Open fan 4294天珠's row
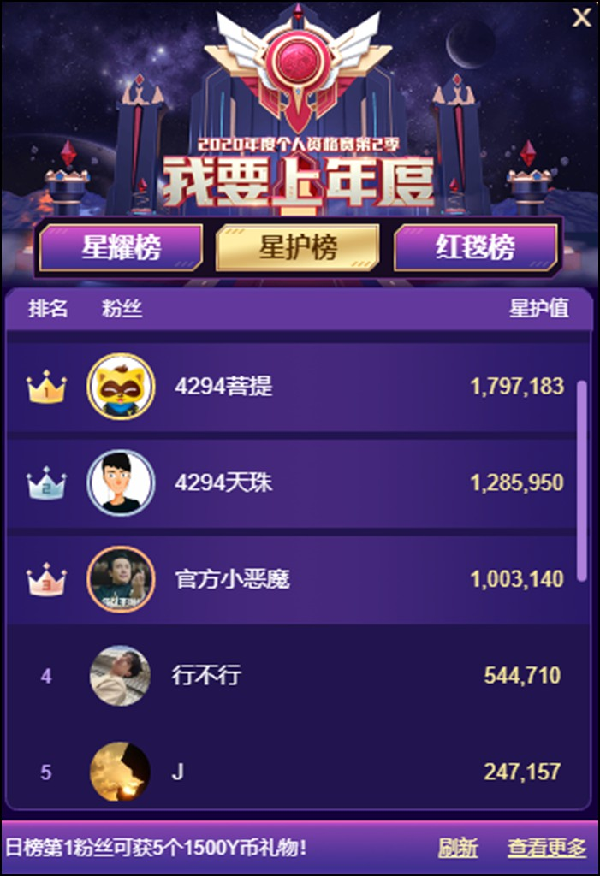Viewport: 600px width, 876px height. click(223, 483)
